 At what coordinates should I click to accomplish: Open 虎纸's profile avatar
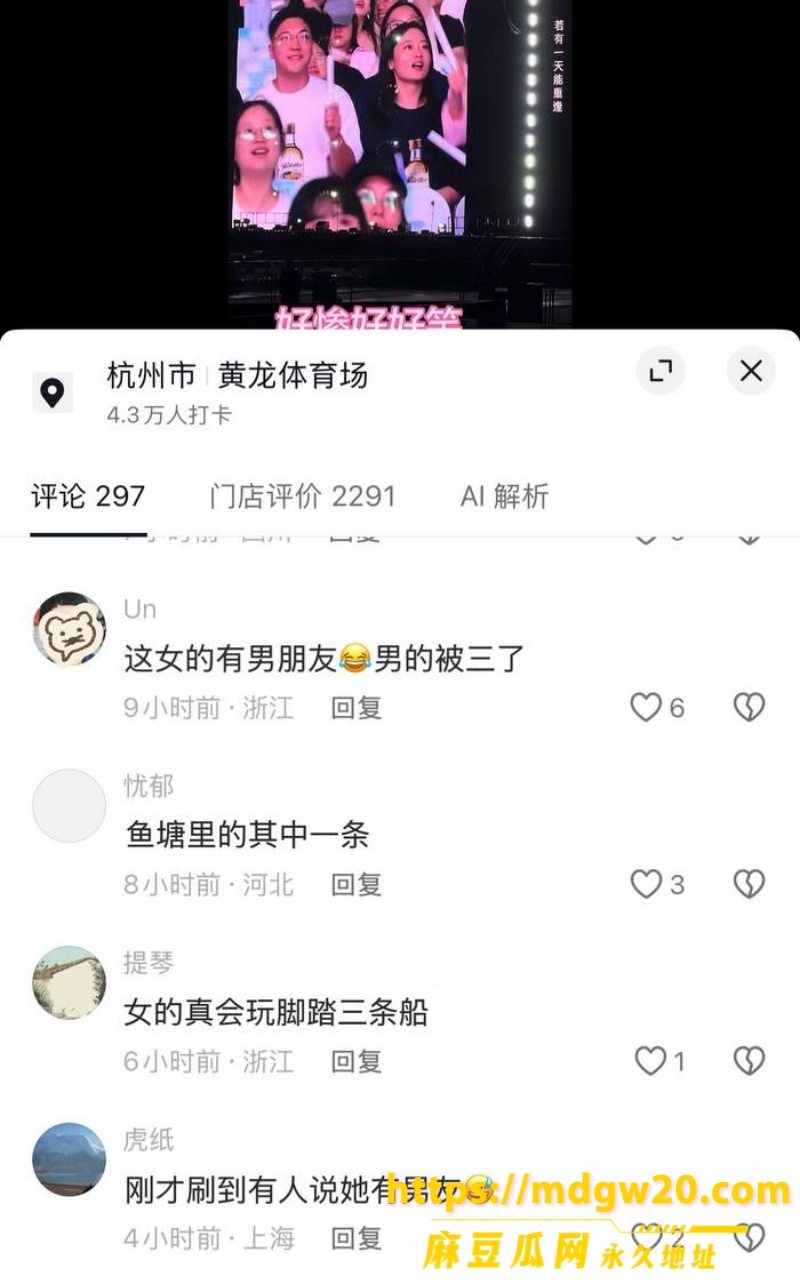pos(69,1159)
